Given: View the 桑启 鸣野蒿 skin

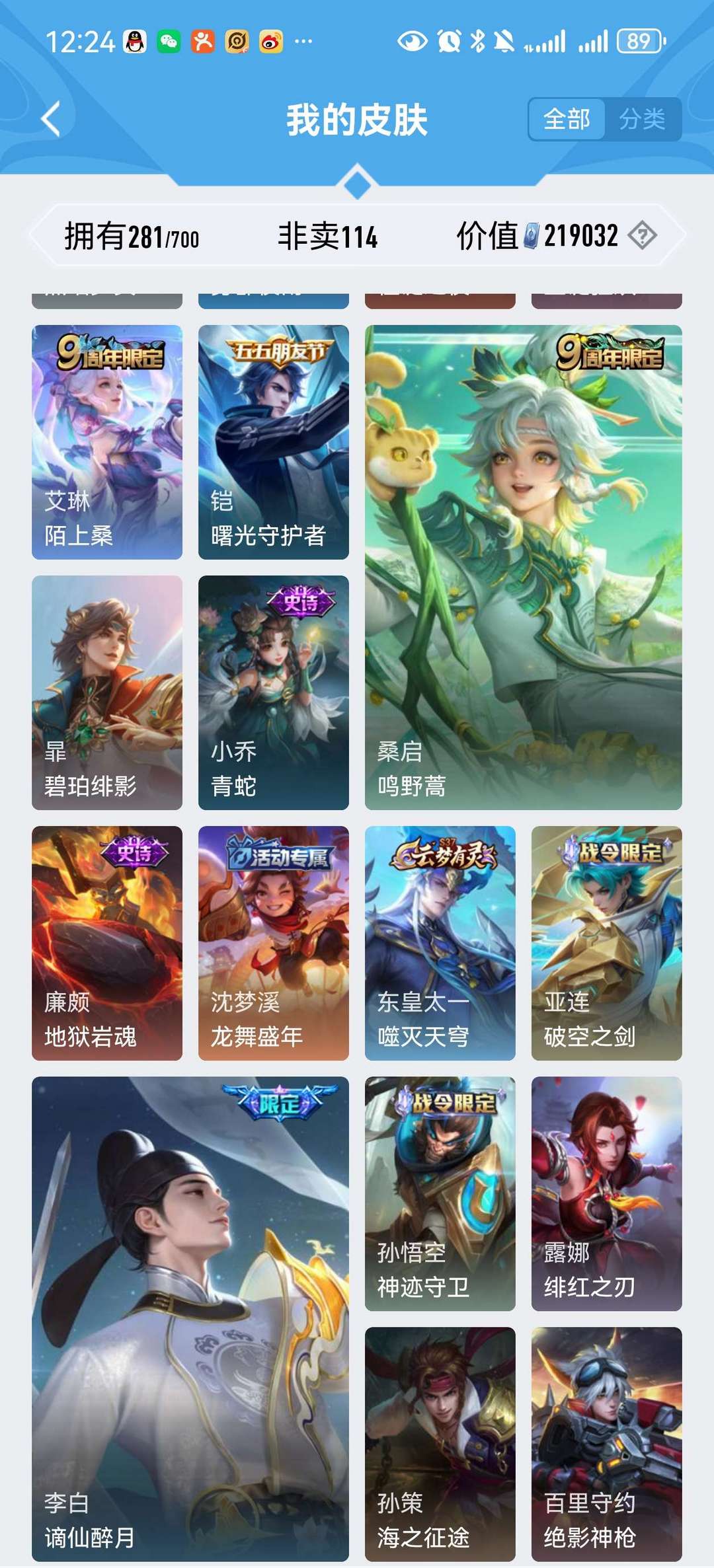Looking at the screenshot, I should tap(524, 567).
